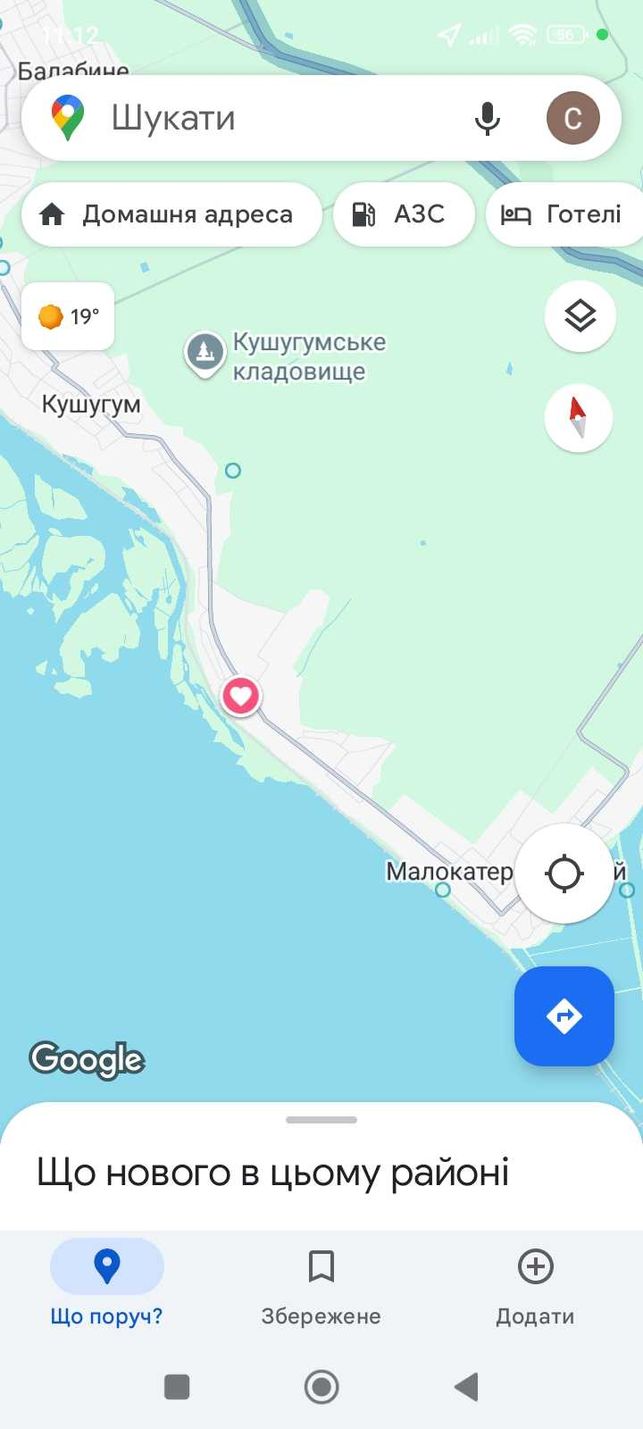Switch to the Додати tab

pos(535,1284)
